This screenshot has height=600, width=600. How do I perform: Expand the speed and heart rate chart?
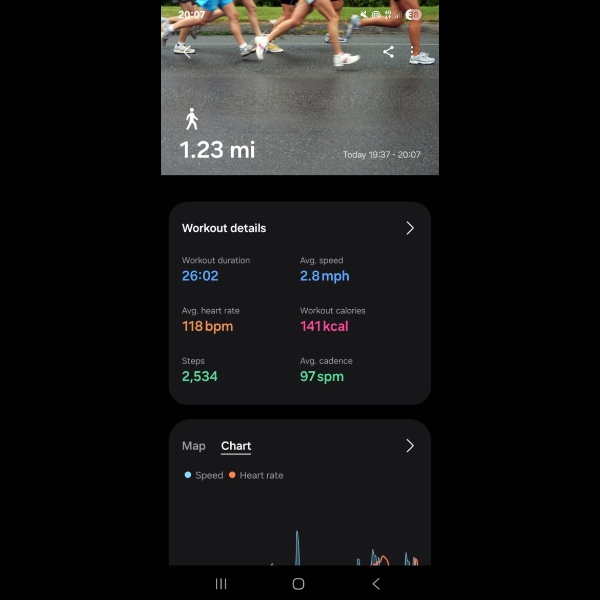[x=409, y=446]
